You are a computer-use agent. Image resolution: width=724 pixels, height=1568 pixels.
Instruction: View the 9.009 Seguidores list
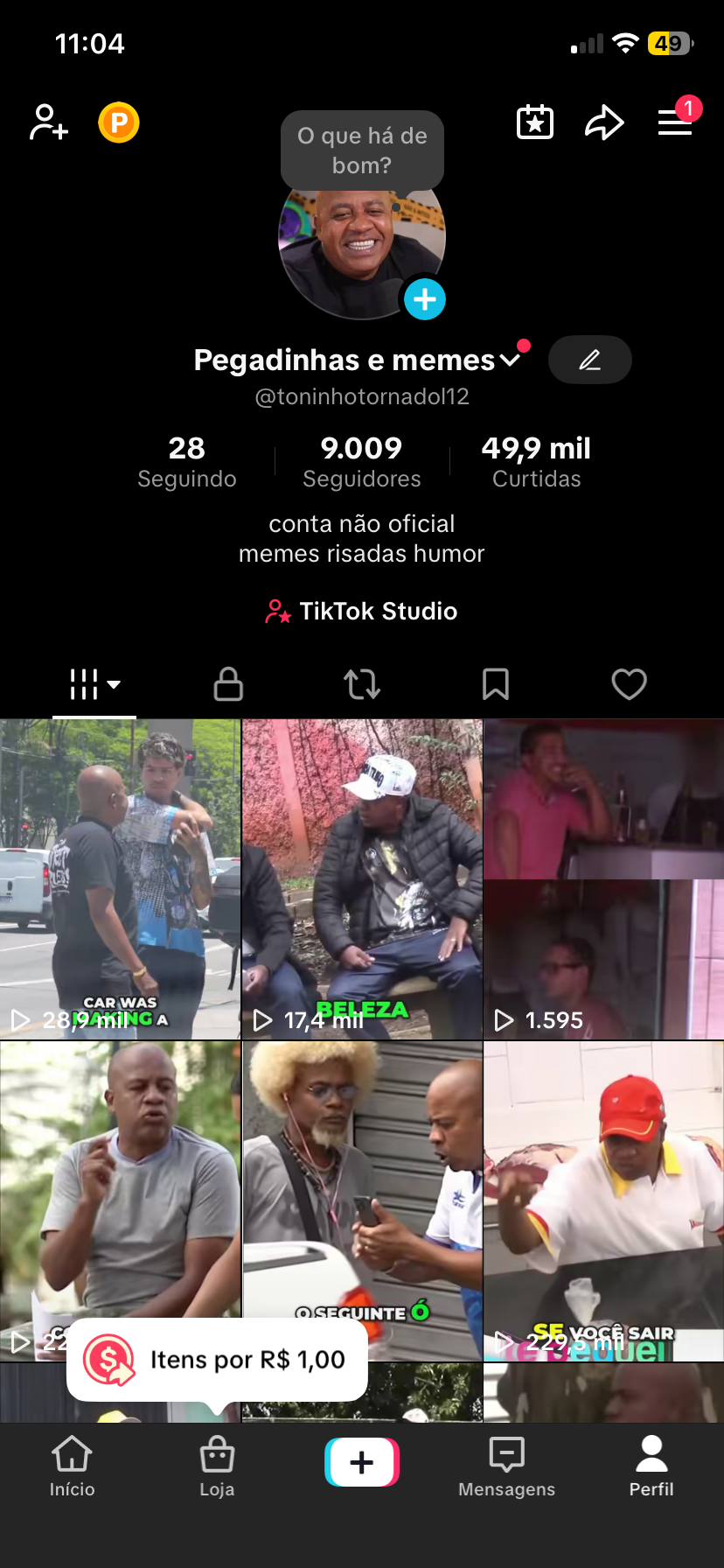click(362, 462)
